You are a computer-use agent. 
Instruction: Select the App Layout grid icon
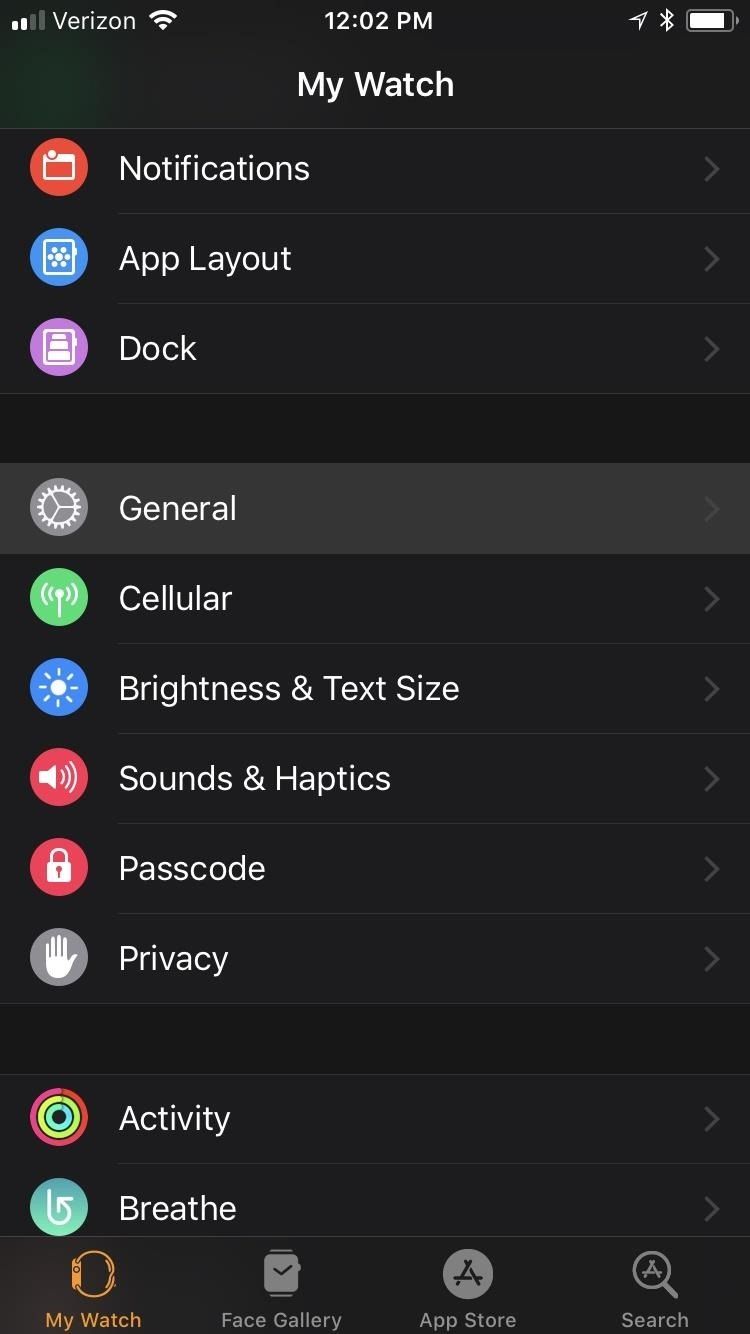click(x=59, y=257)
